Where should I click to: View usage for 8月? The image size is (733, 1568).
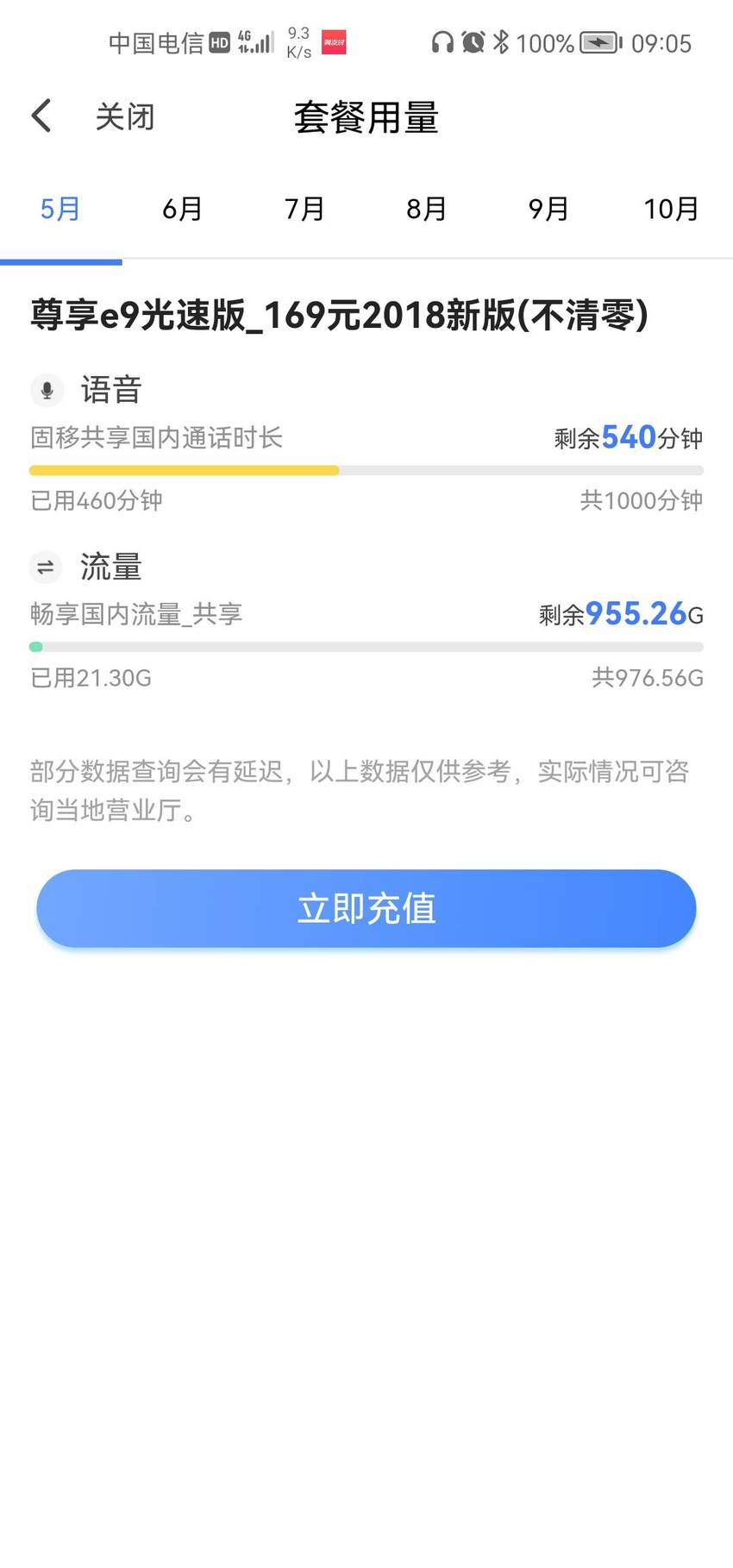(427, 209)
